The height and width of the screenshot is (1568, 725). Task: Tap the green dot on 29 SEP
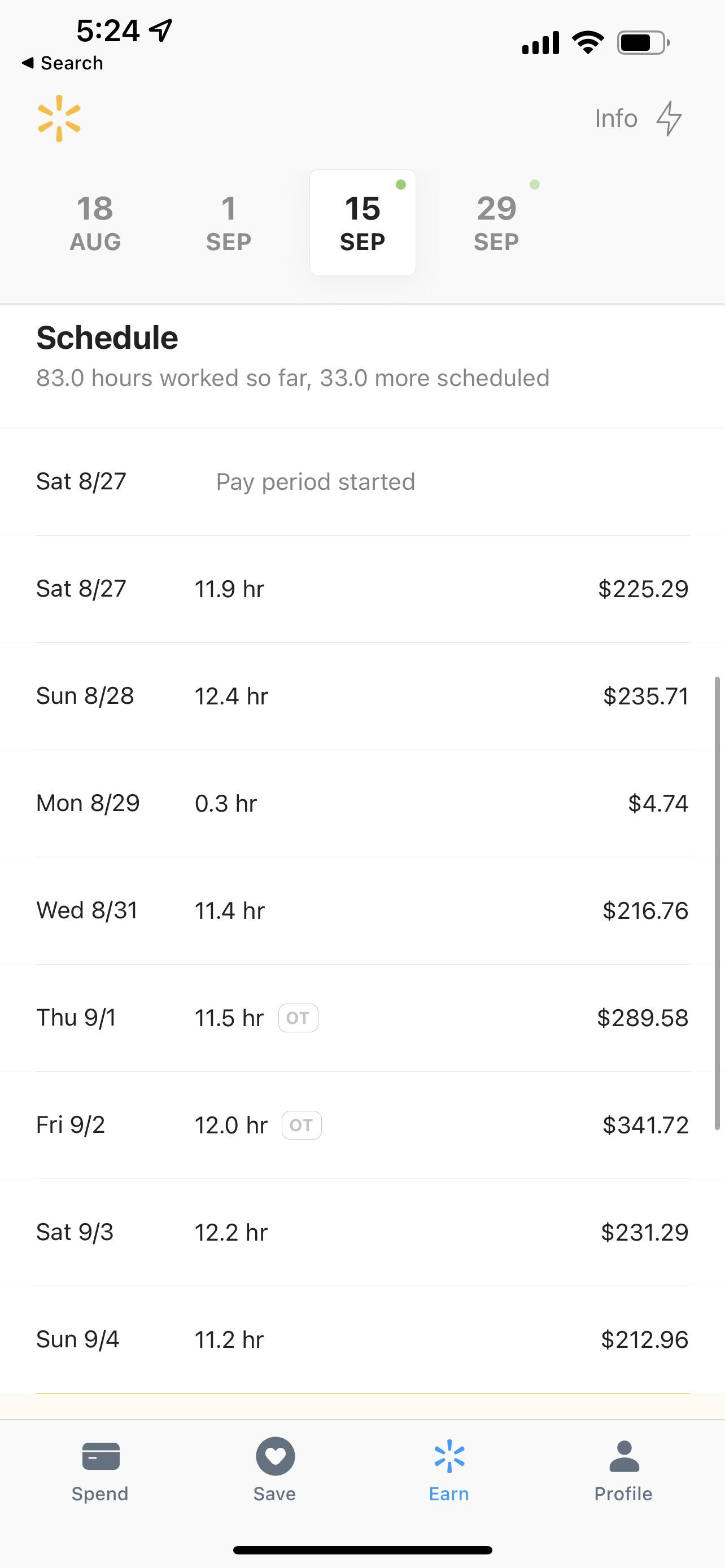535,185
